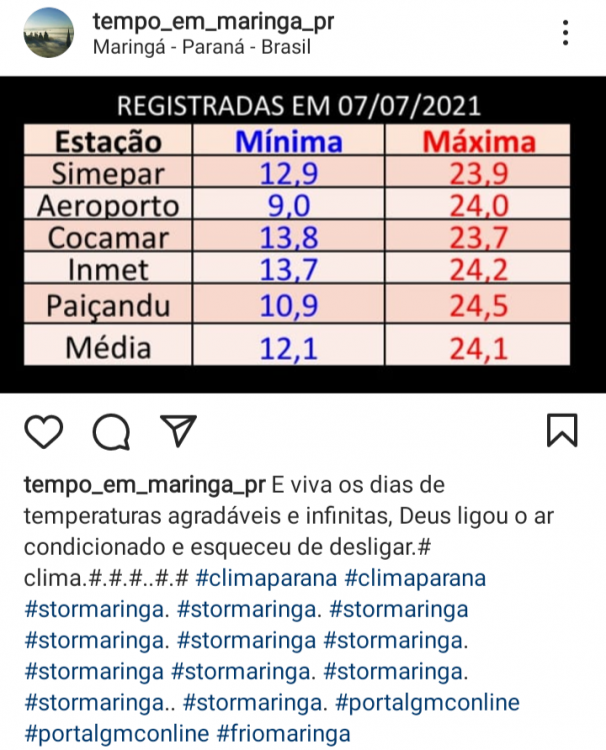
Task: Open the post's three-dot overflow menu
Action: (566, 33)
